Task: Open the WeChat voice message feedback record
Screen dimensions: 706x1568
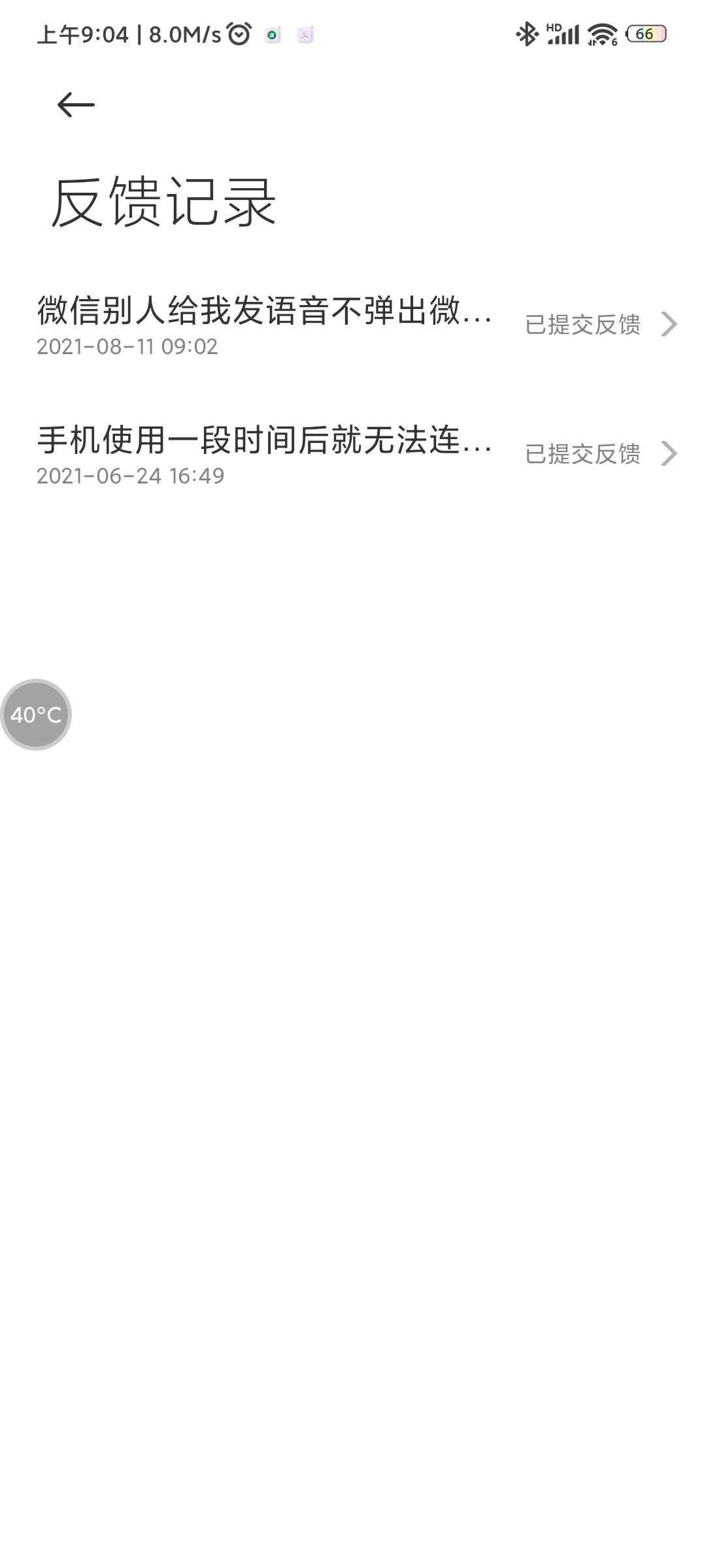Action: (x=353, y=325)
